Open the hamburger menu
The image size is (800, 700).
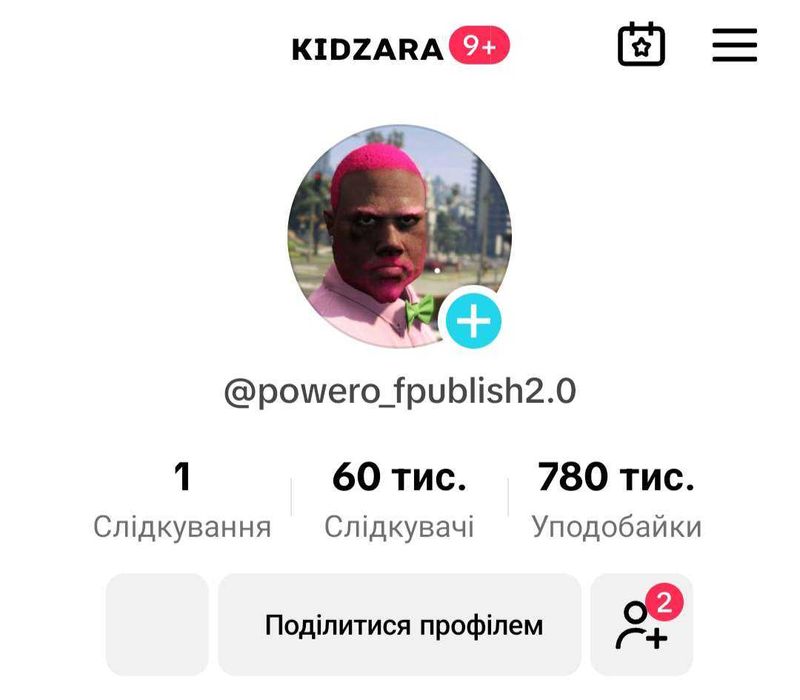point(734,46)
